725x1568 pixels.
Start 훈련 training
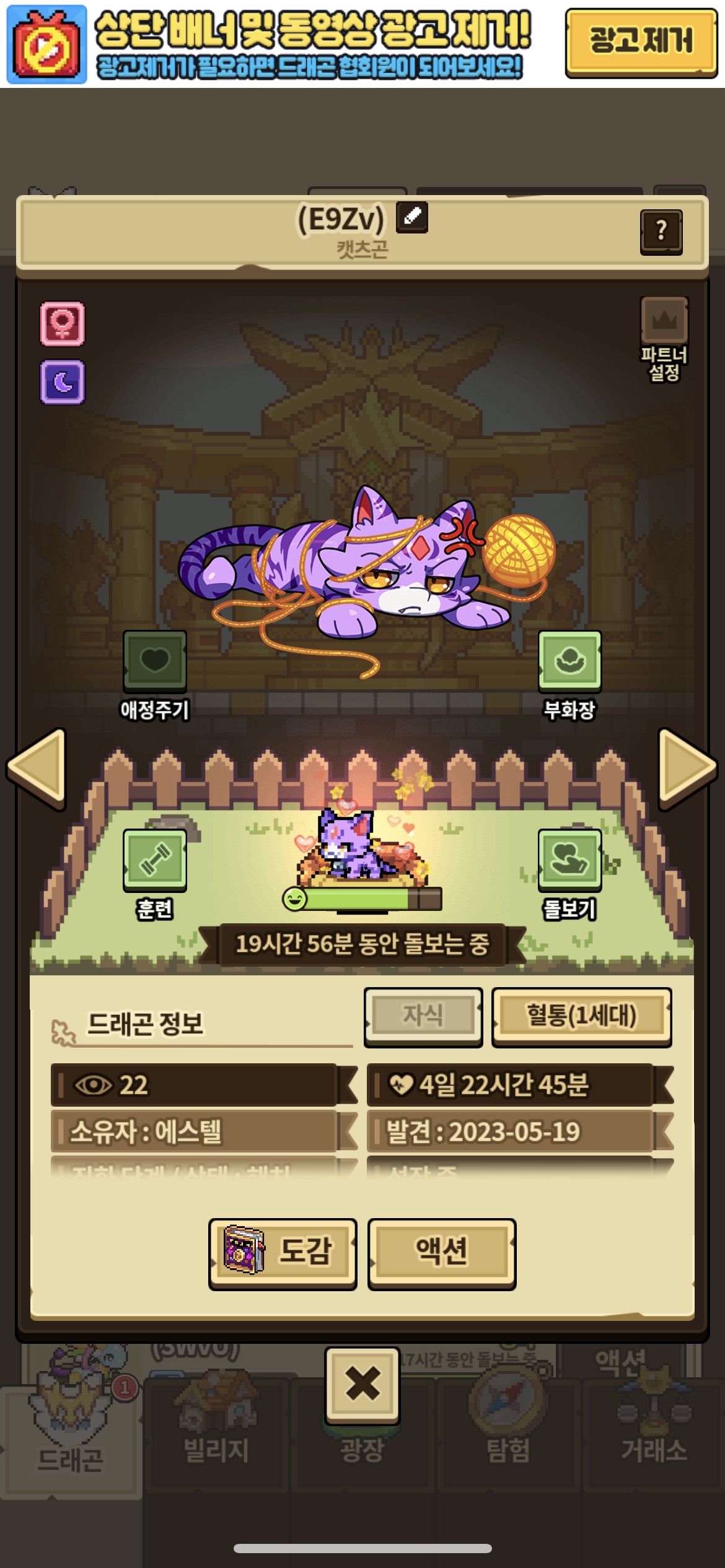click(154, 860)
